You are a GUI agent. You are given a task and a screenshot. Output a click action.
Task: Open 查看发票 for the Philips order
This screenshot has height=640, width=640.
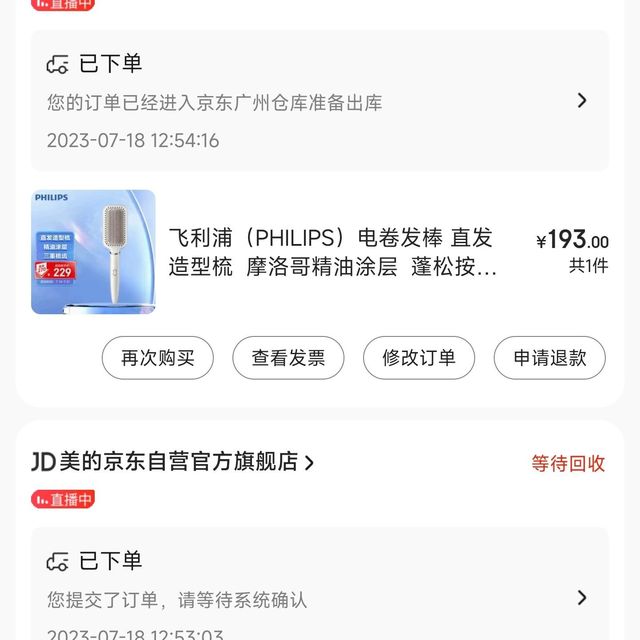[x=288, y=358]
